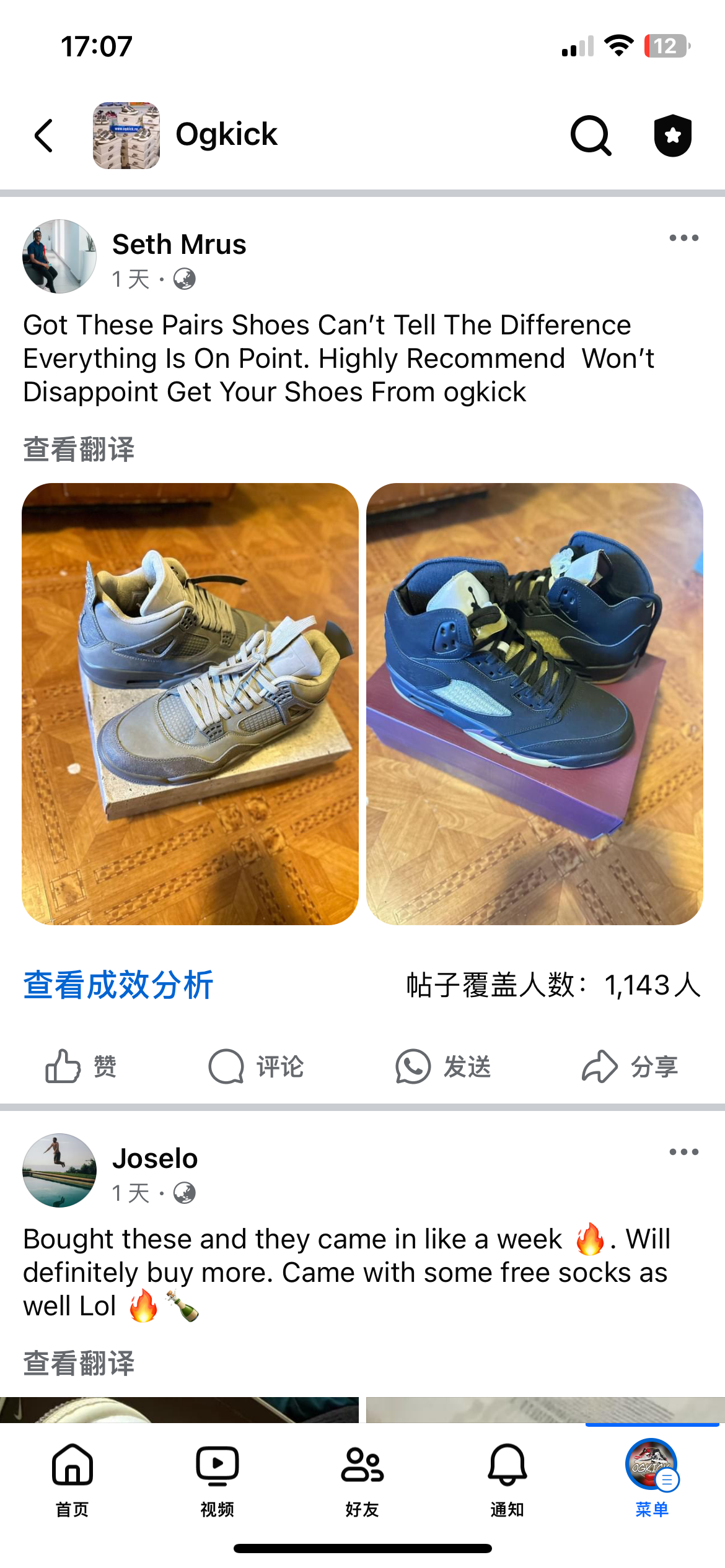Send Seth Mrus's post via WhatsApp
725x1568 pixels.
443,1066
